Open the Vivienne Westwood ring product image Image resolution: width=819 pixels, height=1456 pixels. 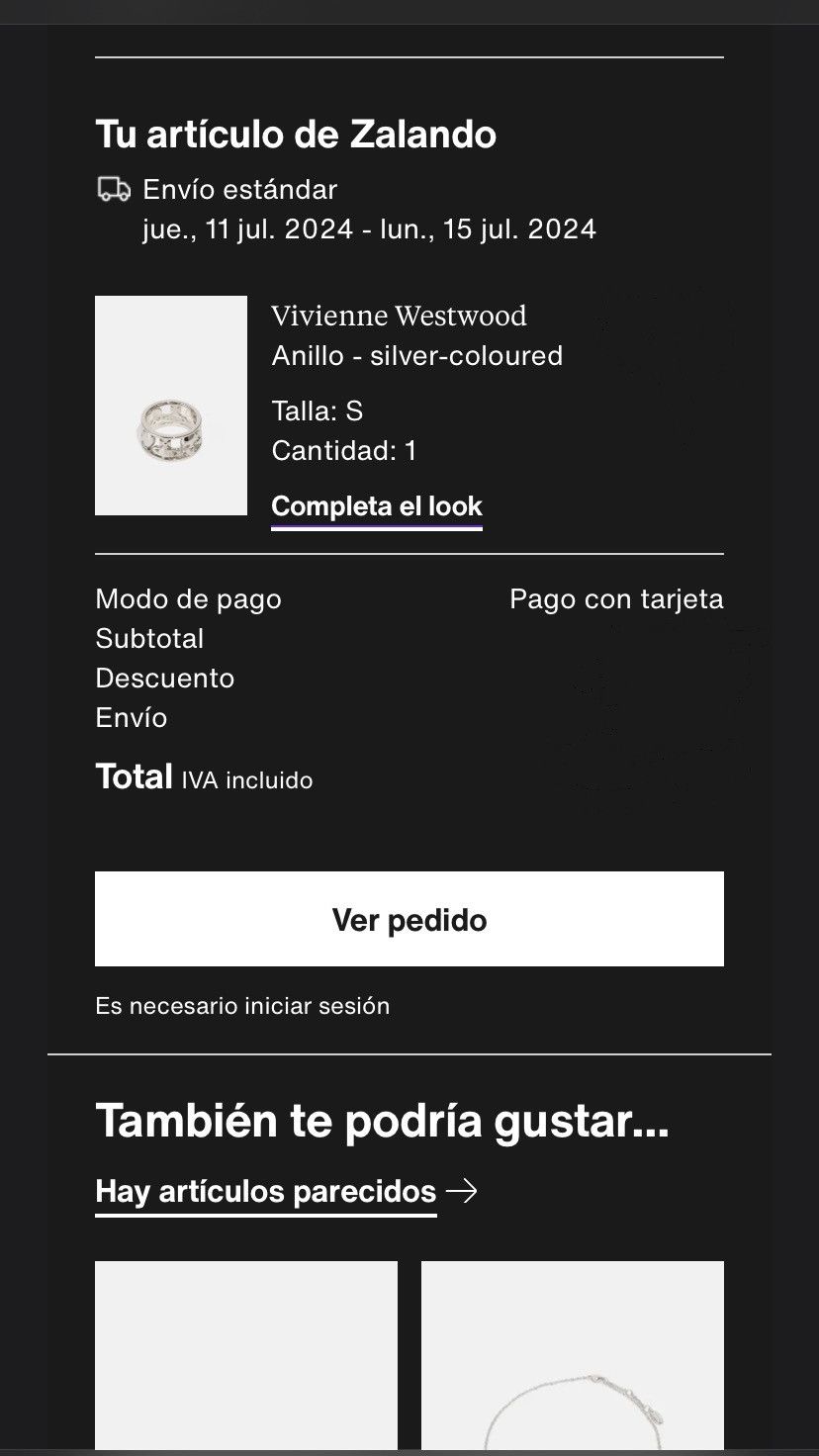click(171, 406)
